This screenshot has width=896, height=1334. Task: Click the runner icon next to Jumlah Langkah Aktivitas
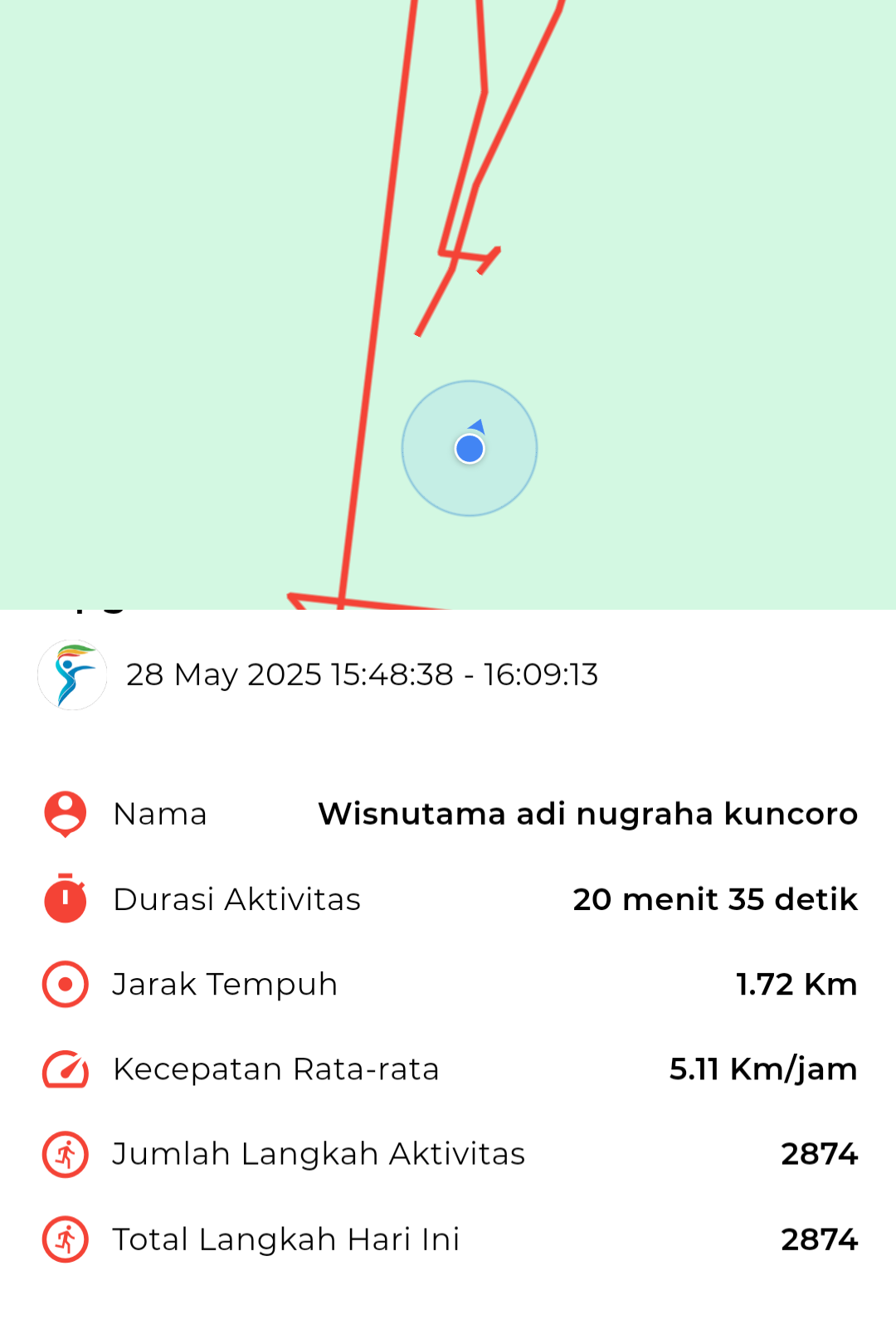[64, 1153]
